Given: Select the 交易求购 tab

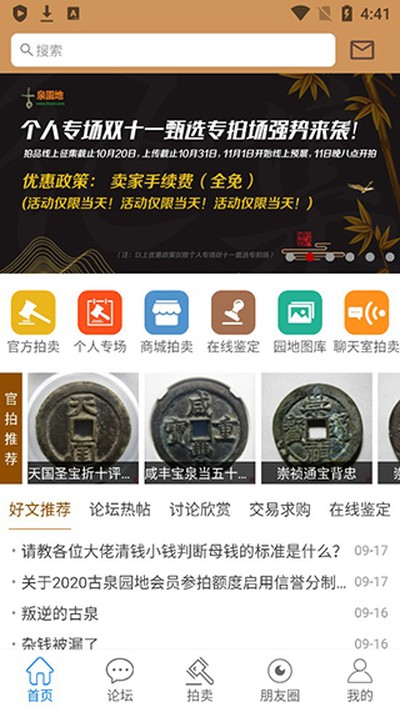Looking at the screenshot, I should [x=280, y=509].
